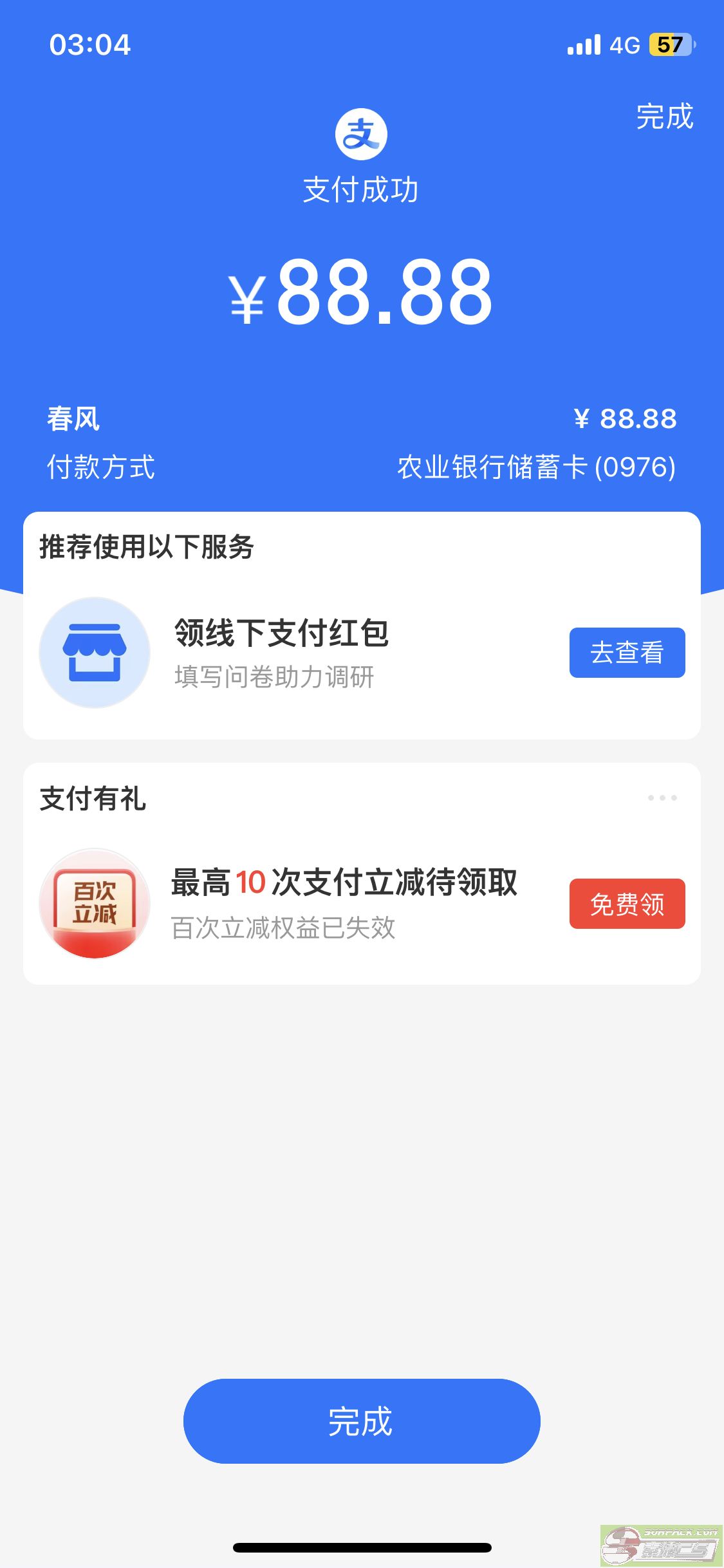Open the 领线下支付红包 service
Image resolution: width=724 pixels, height=1568 pixels.
pyautogui.click(x=282, y=633)
